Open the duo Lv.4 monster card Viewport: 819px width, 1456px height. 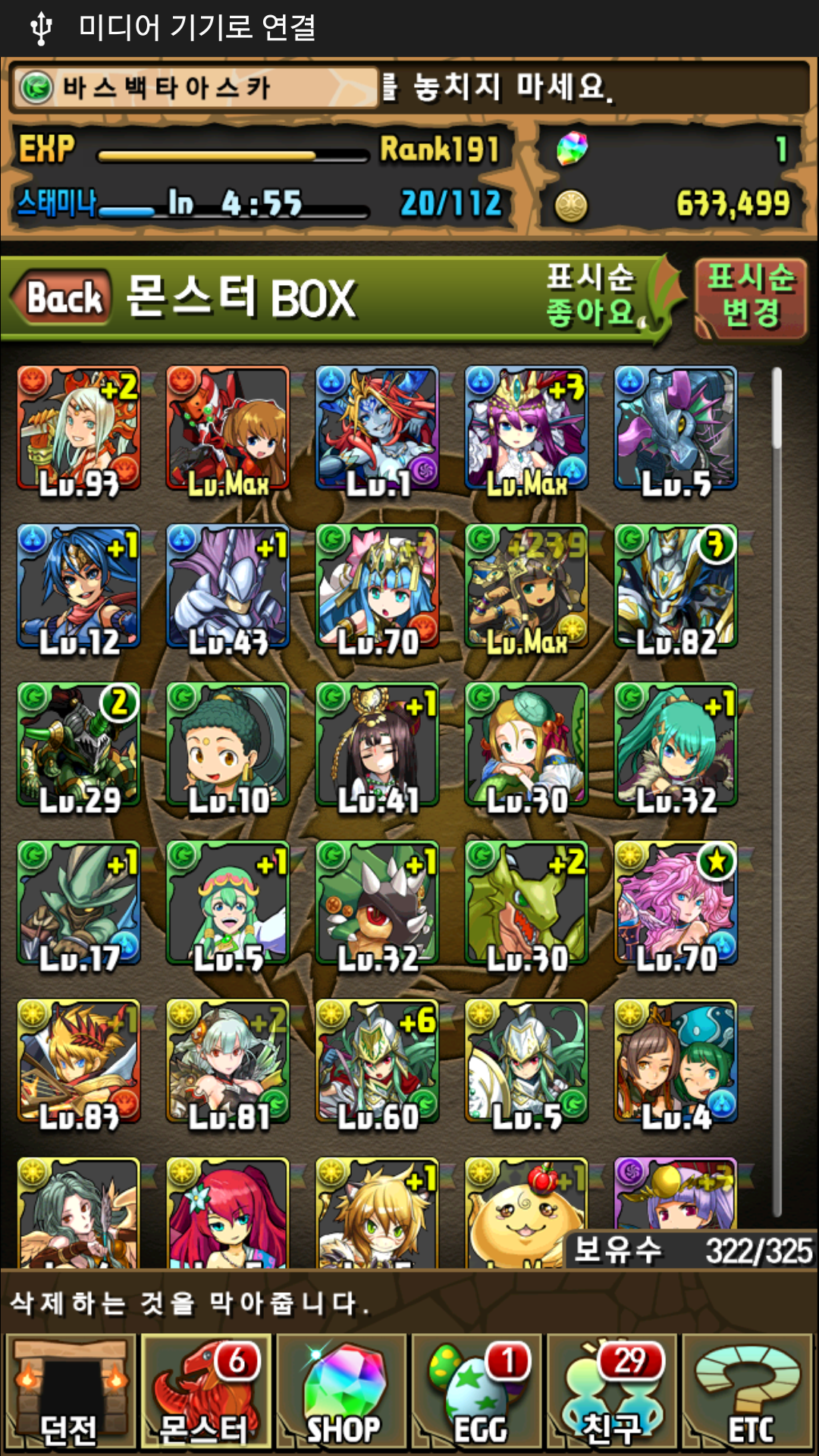676,1062
